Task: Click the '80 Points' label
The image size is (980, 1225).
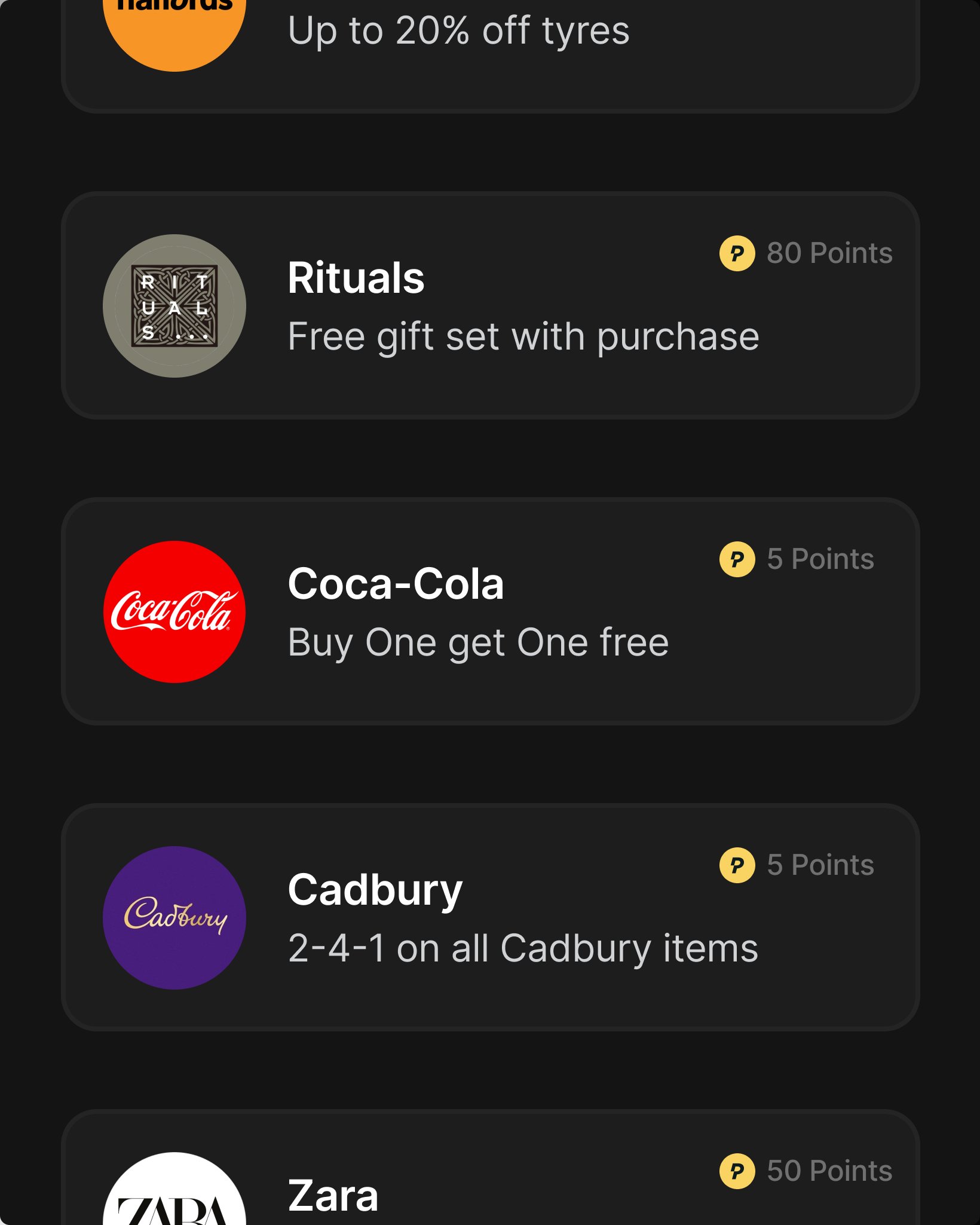Action: (x=828, y=253)
